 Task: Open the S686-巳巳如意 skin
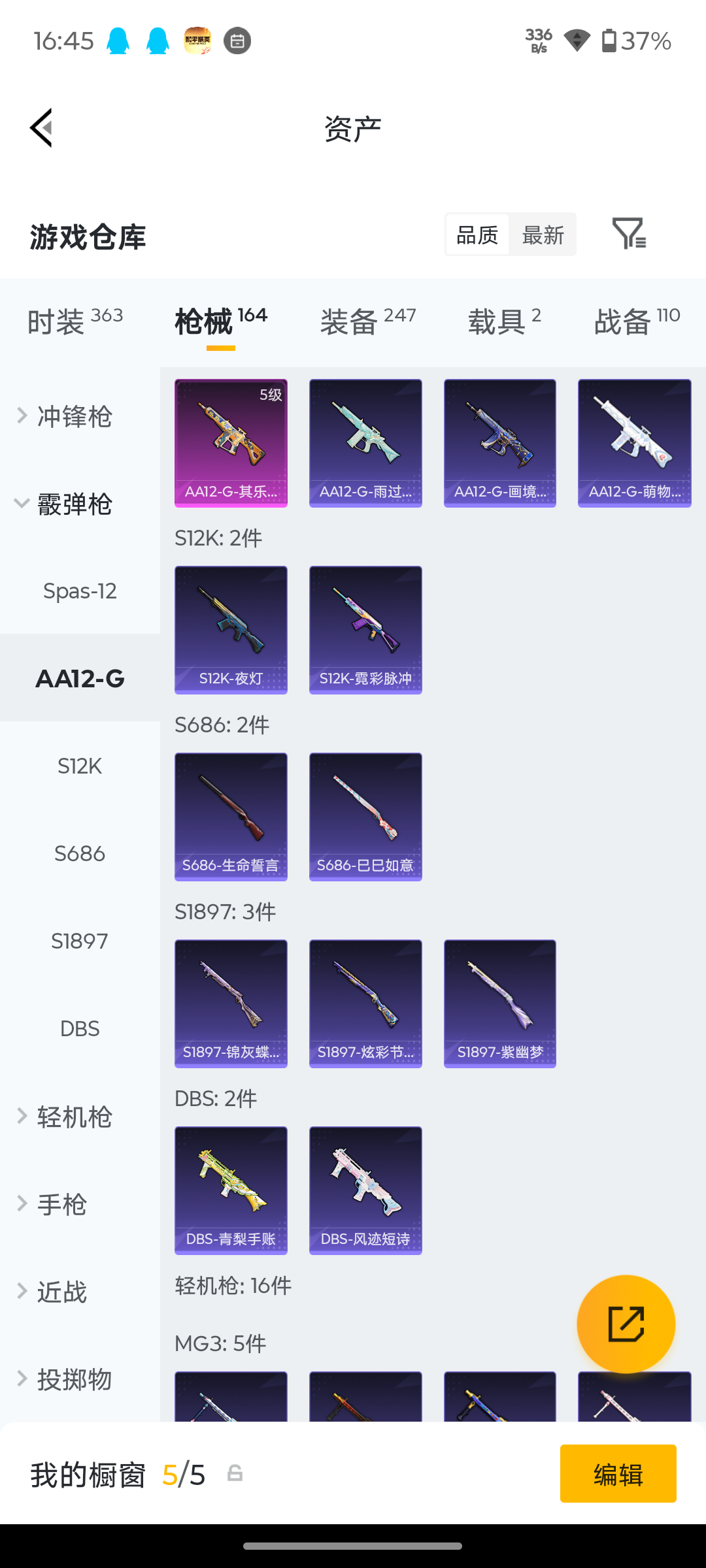click(365, 817)
